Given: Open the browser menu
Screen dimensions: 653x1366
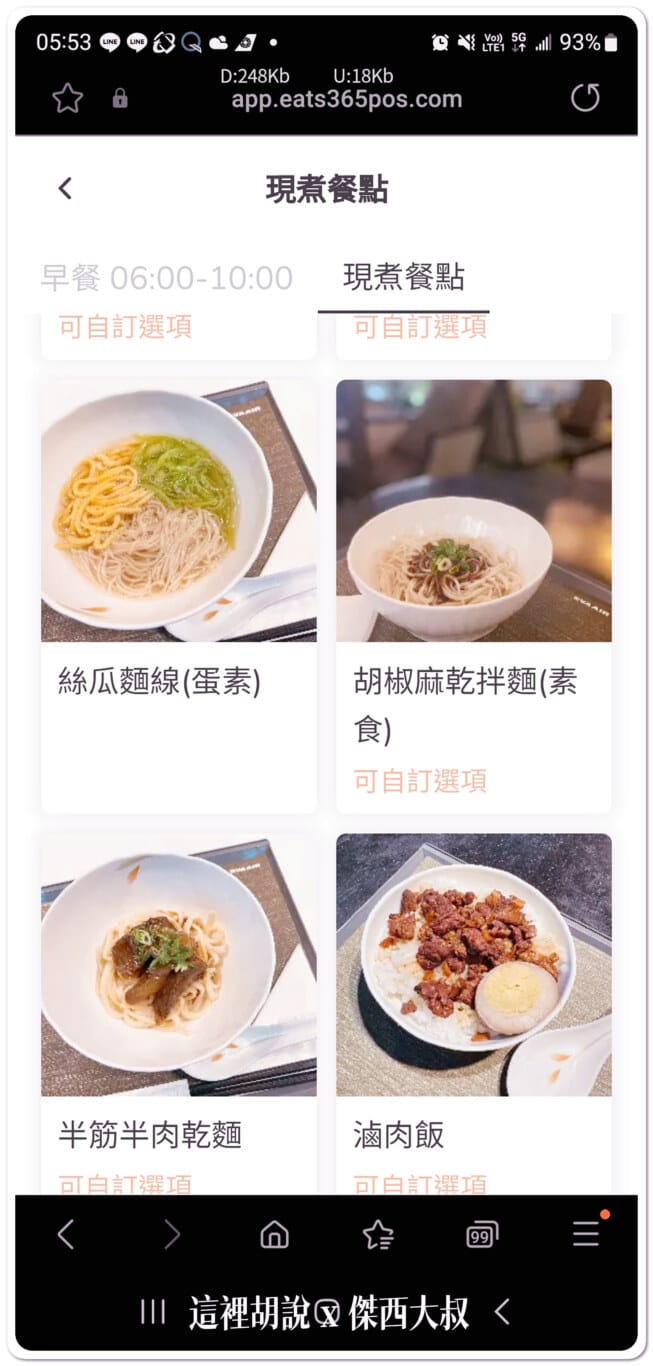Looking at the screenshot, I should click(586, 1234).
